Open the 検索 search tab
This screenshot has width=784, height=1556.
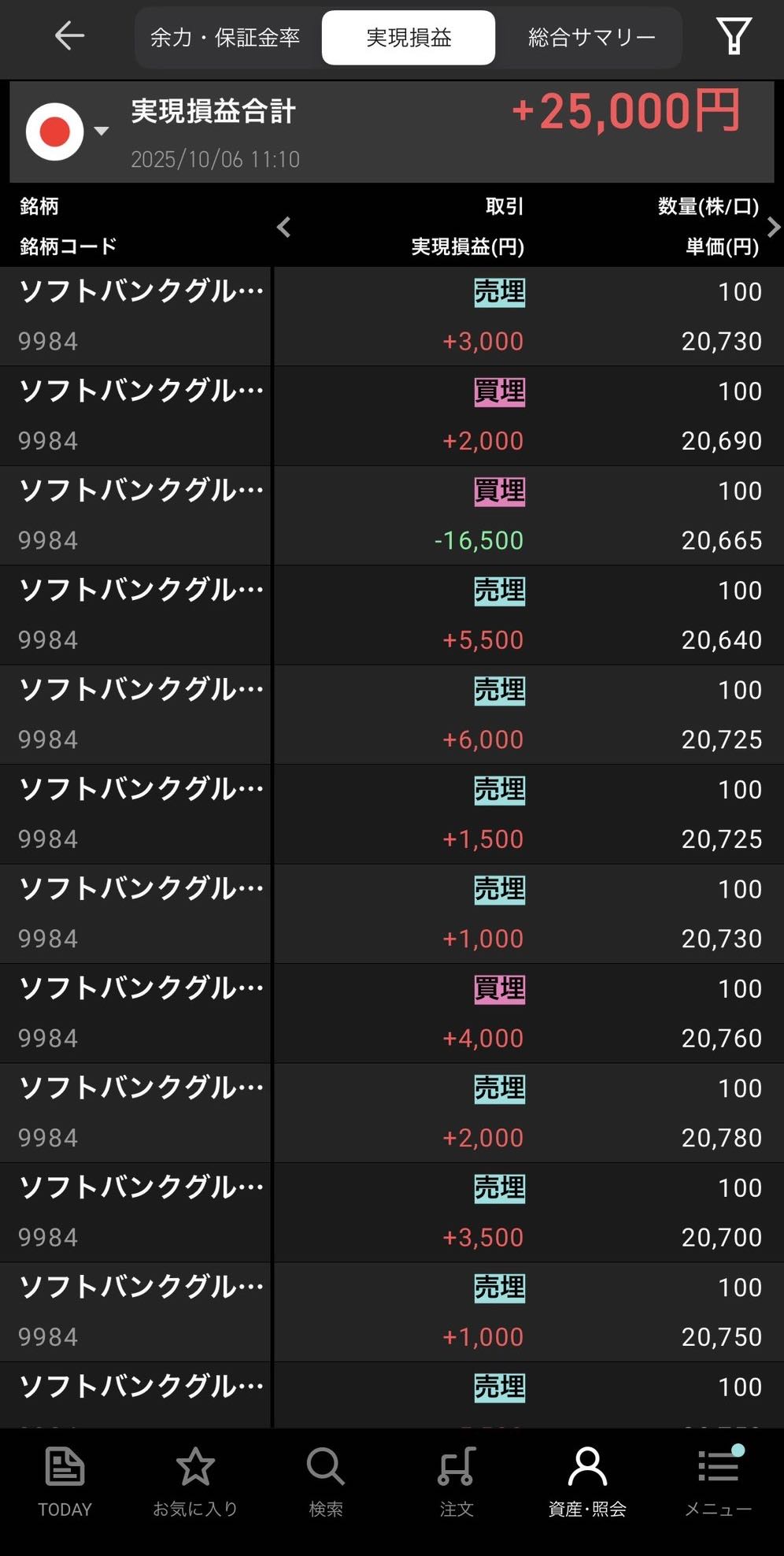(x=326, y=1482)
